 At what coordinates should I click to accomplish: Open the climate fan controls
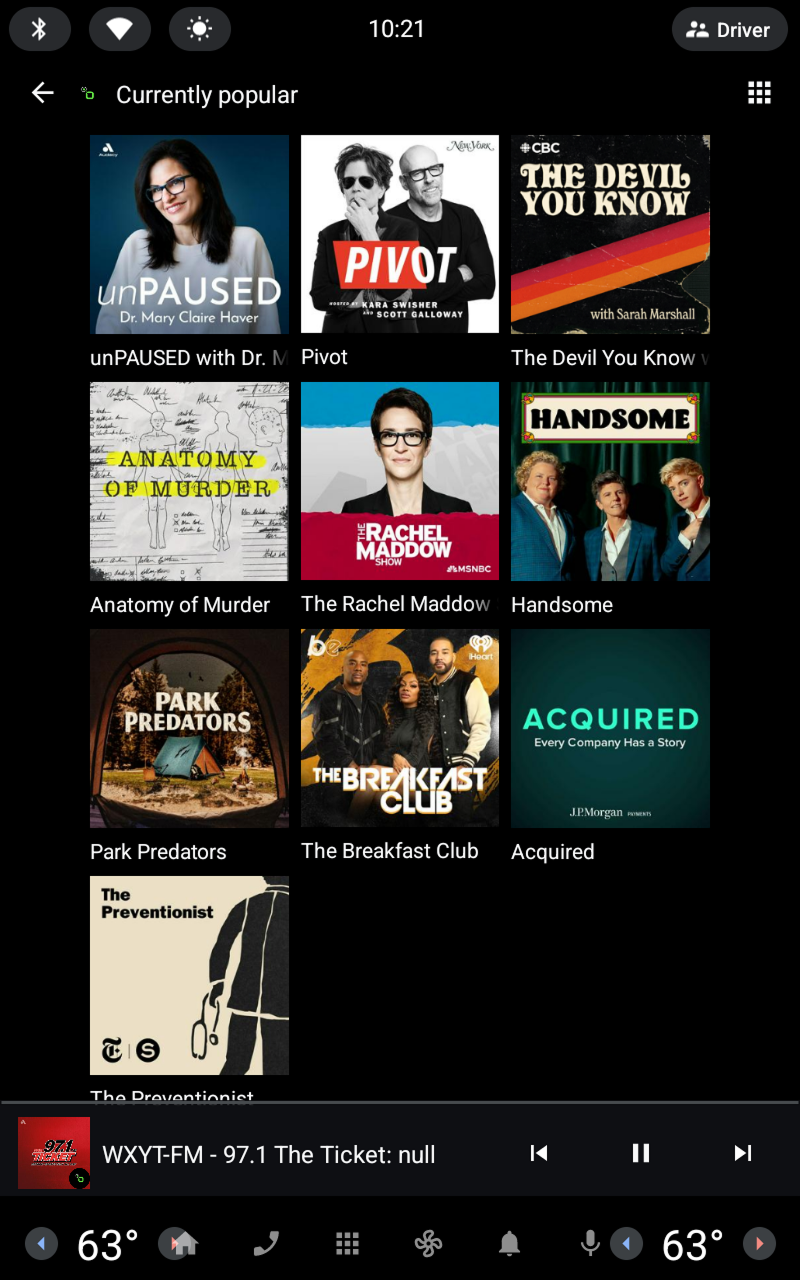pos(428,1244)
